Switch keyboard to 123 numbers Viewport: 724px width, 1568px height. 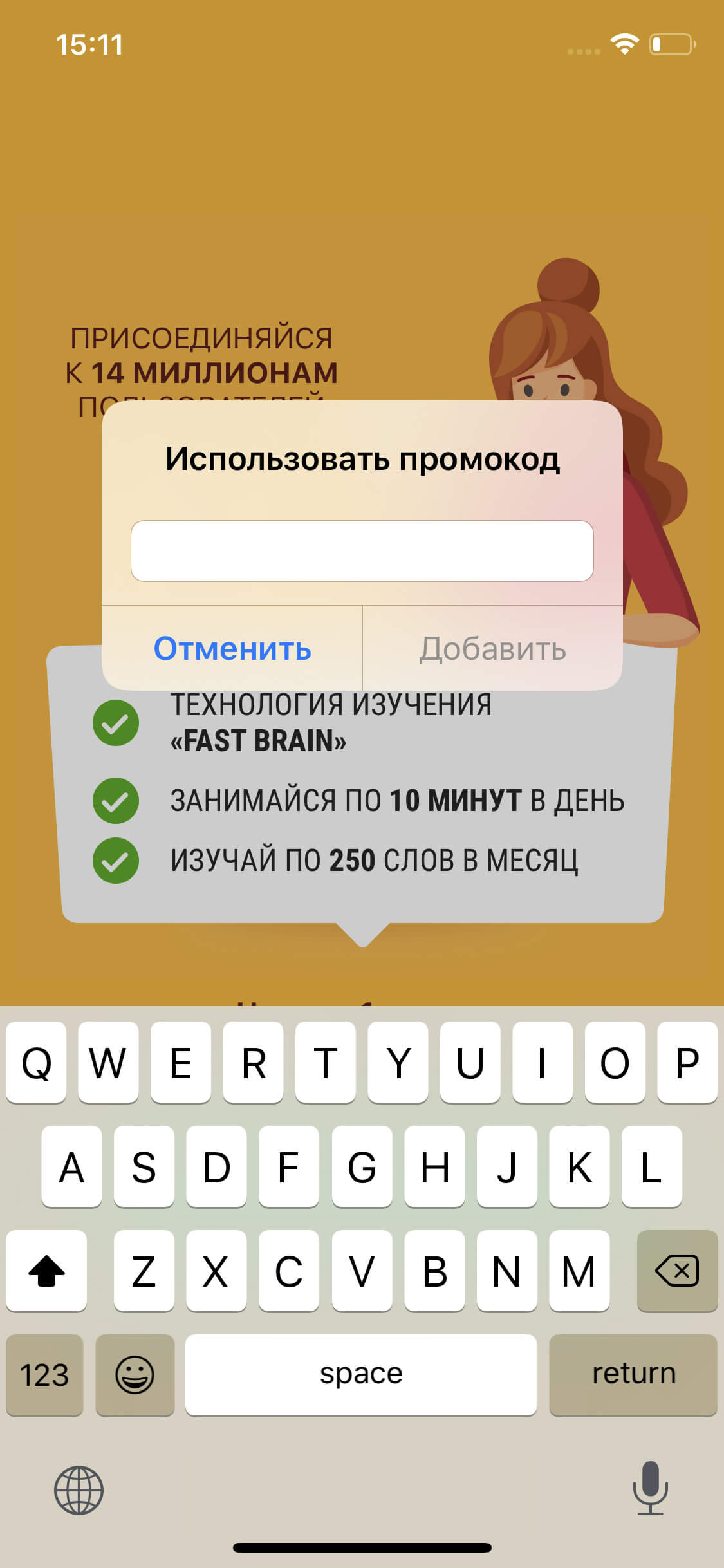click(44, 1375)
